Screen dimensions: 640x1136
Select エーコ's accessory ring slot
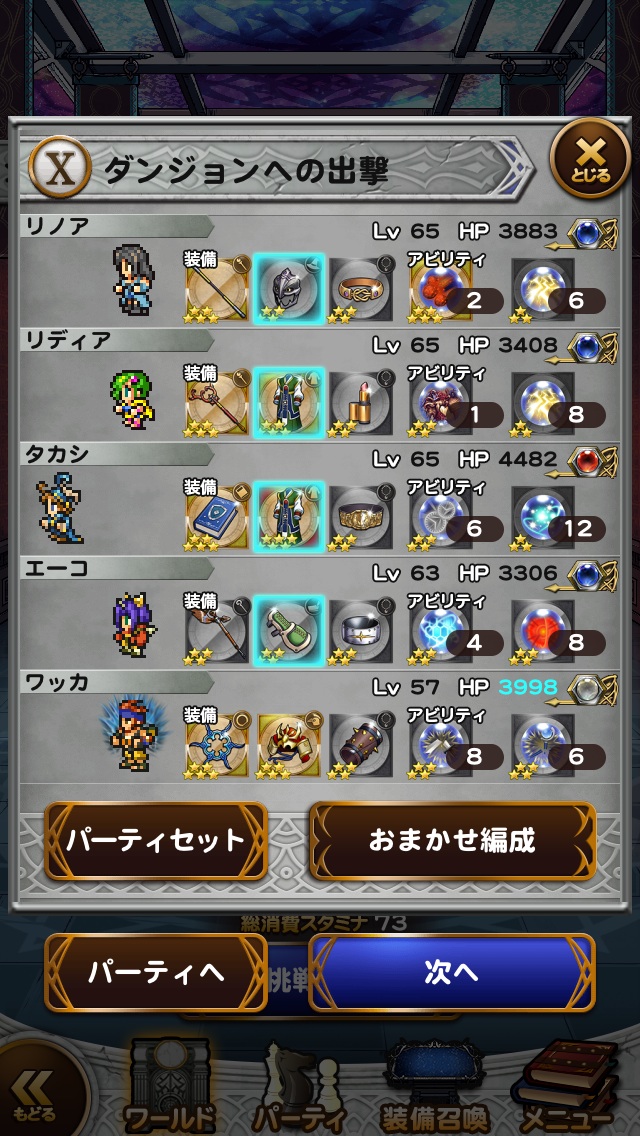pyautogui.click(x=361, y=630)
